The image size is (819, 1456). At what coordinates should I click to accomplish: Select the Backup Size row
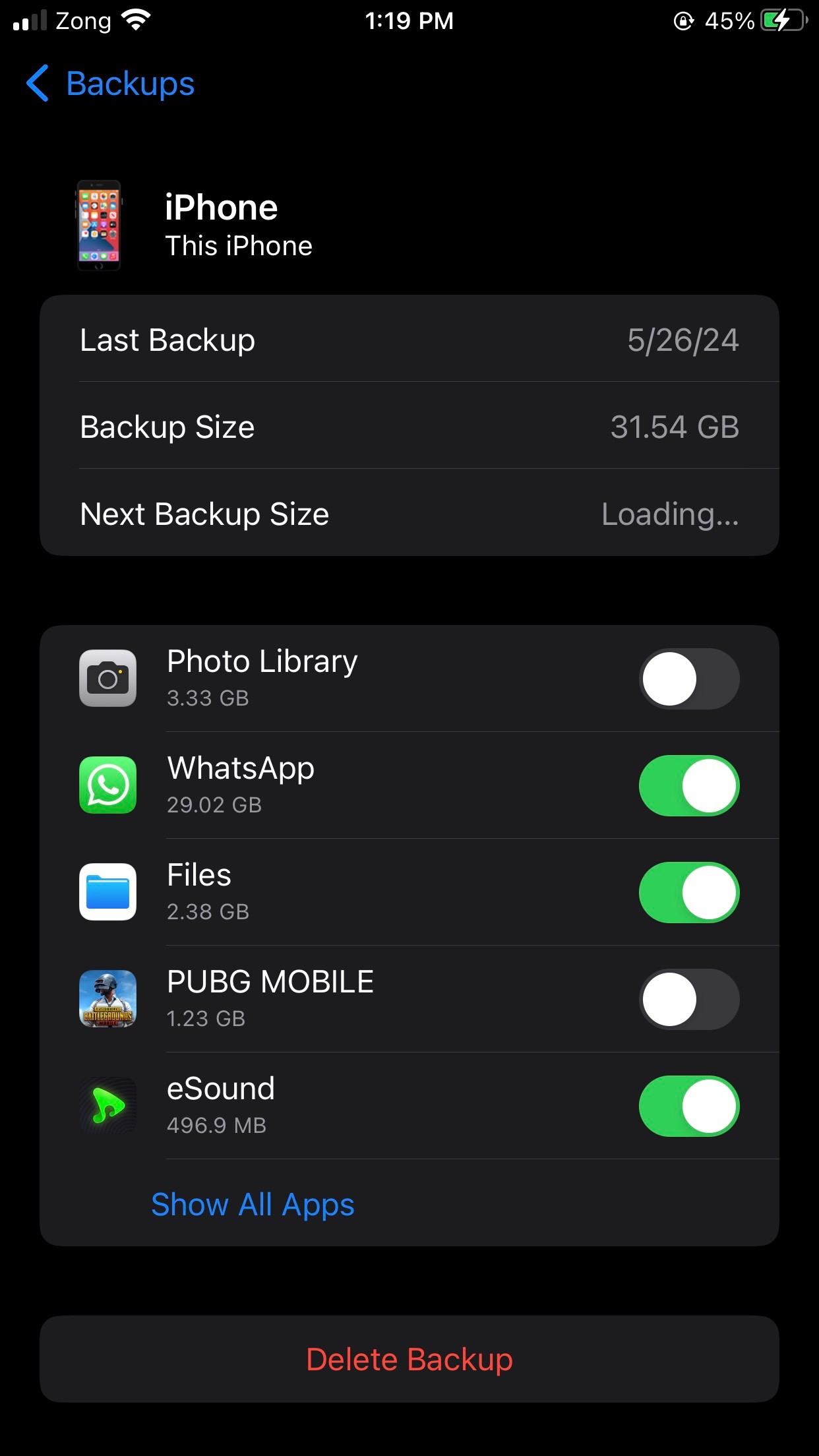(x=409, y=427)
